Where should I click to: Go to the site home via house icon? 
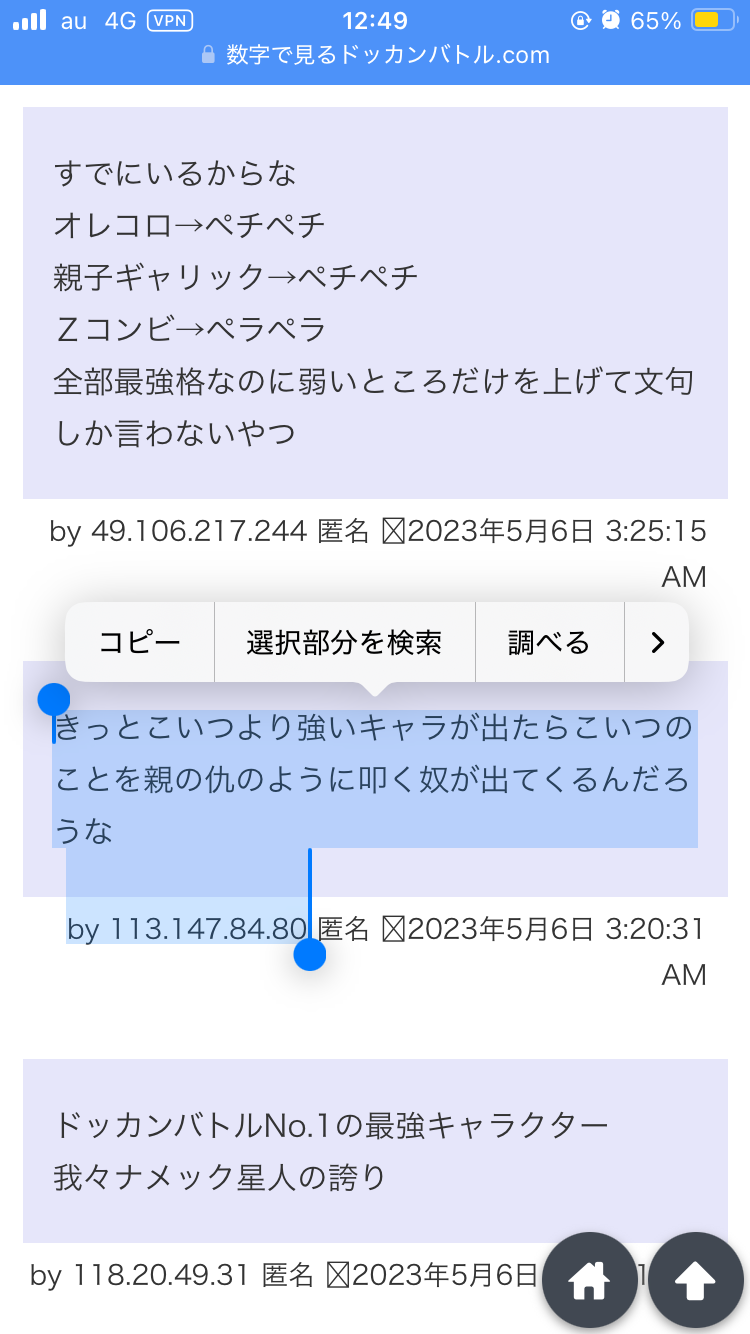[590, 1280]
